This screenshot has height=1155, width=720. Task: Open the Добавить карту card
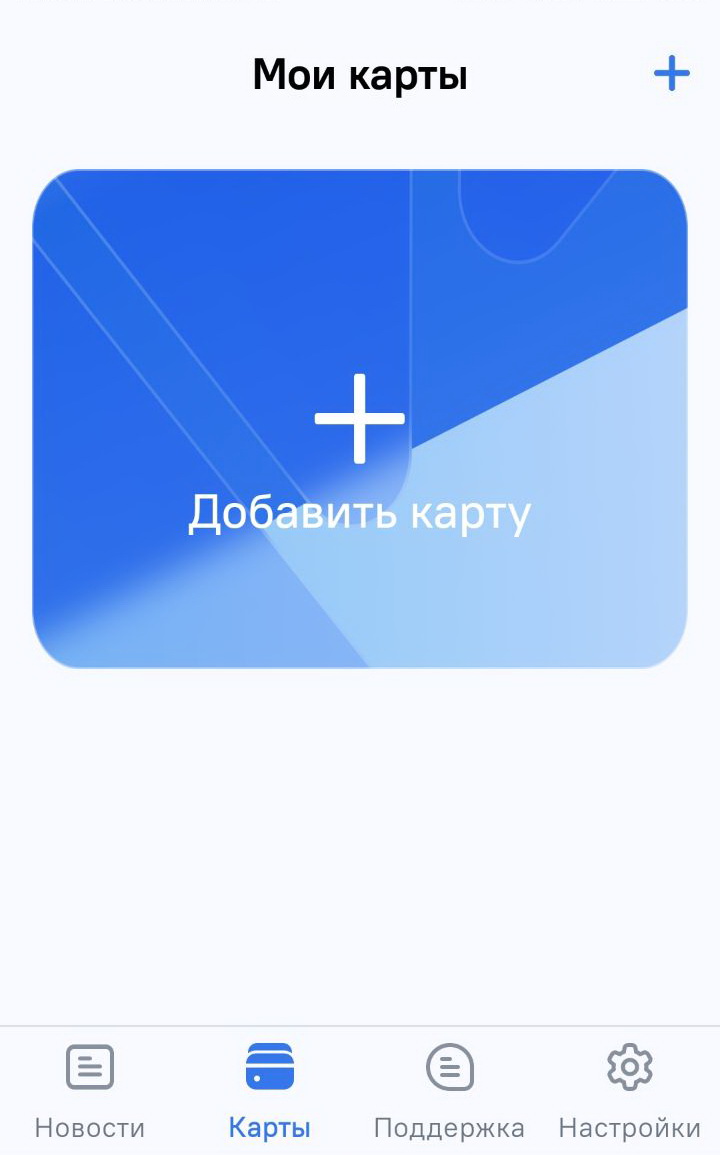pos(360,418)
